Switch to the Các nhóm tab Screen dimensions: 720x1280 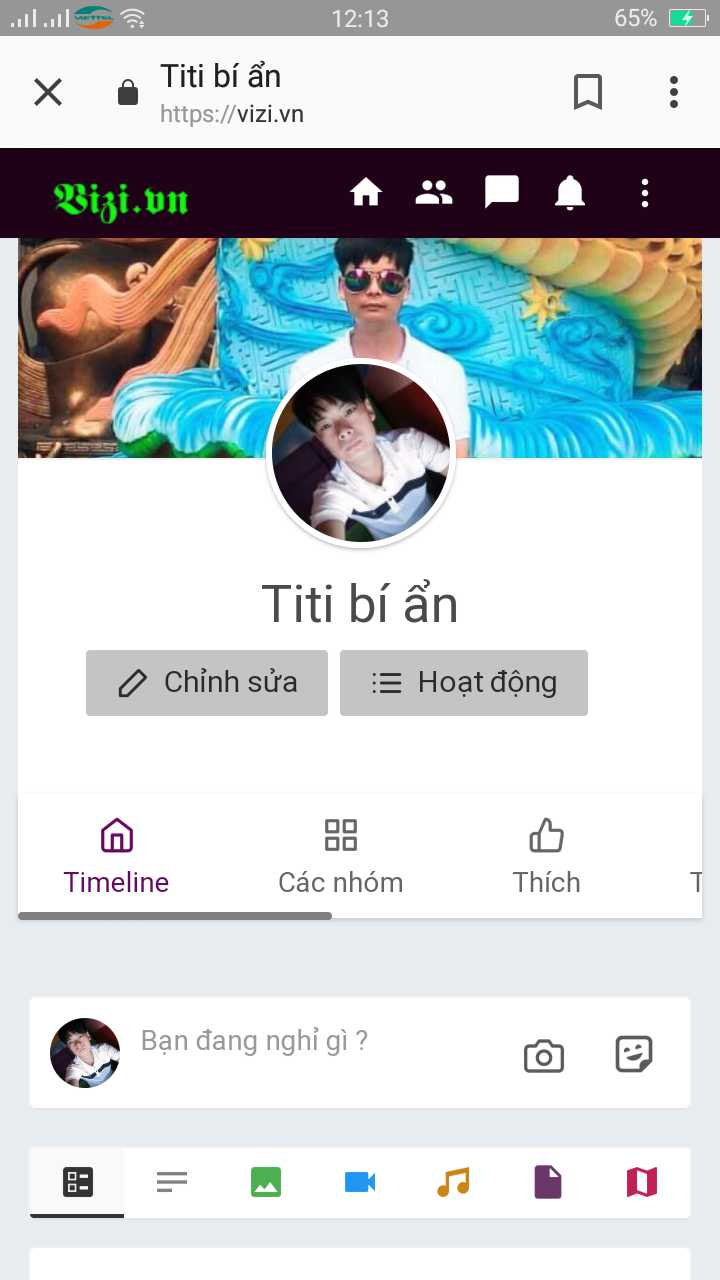341,857
